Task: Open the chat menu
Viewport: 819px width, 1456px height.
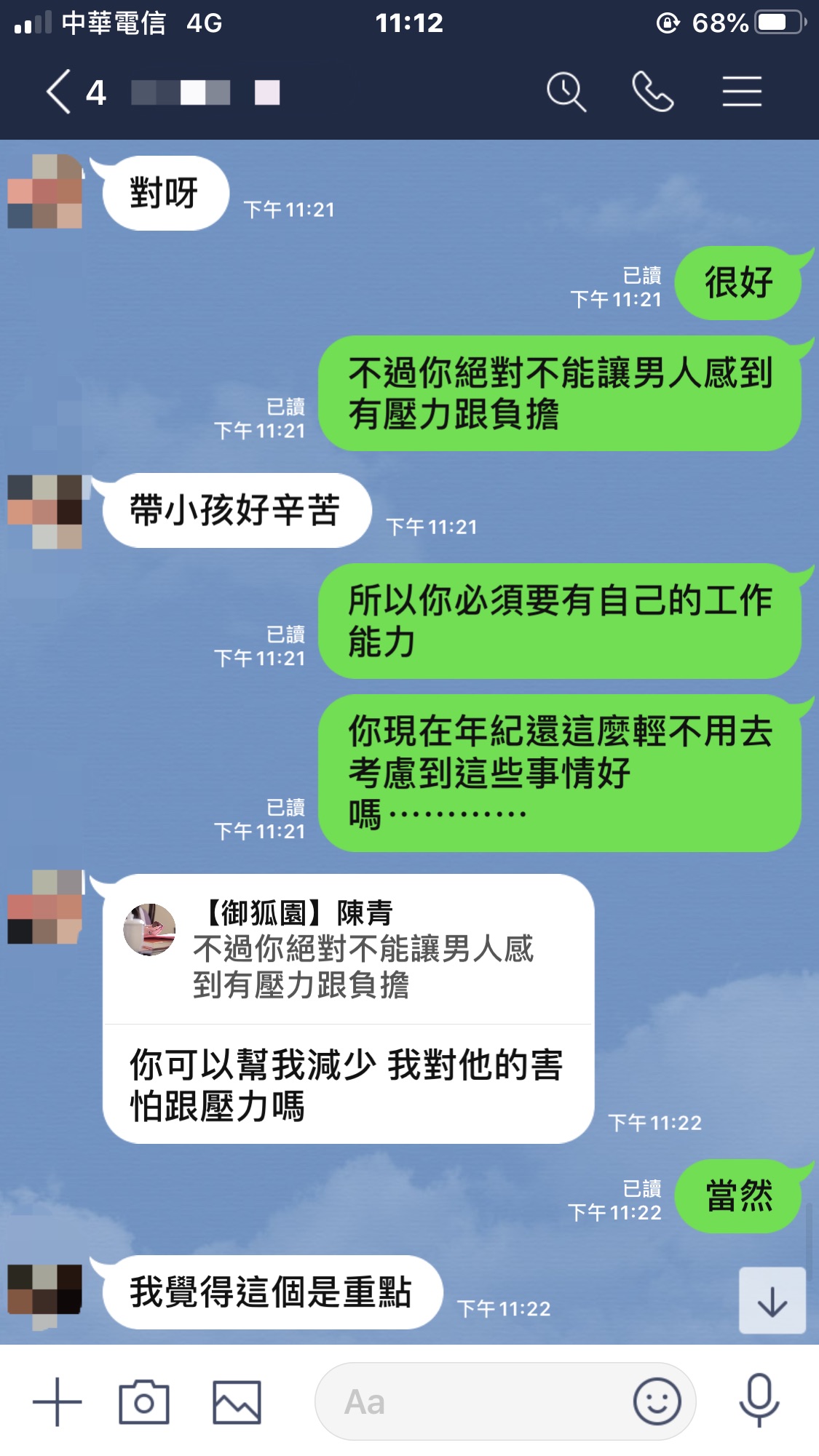Action: (742, 92)
